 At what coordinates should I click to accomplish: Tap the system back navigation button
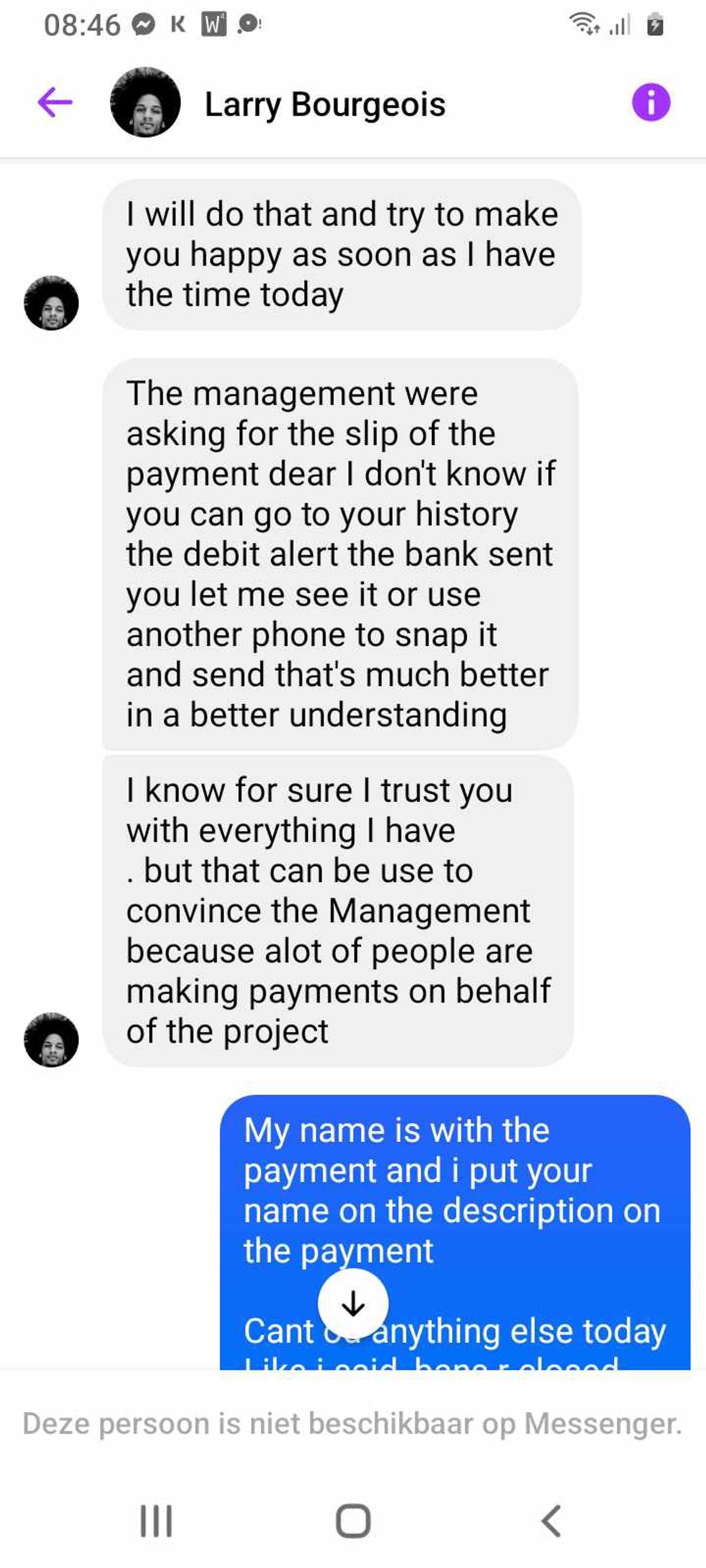(551, 1520)
